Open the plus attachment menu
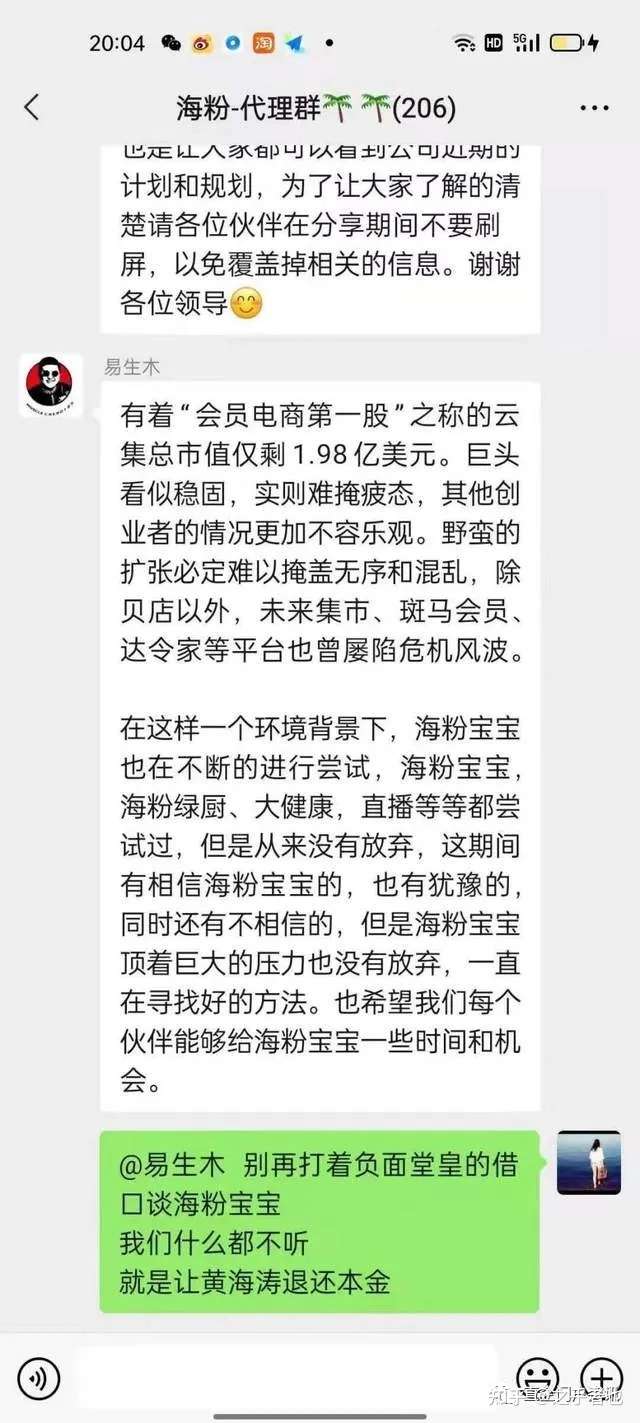640x1423 pixels. click(602, 1378)
